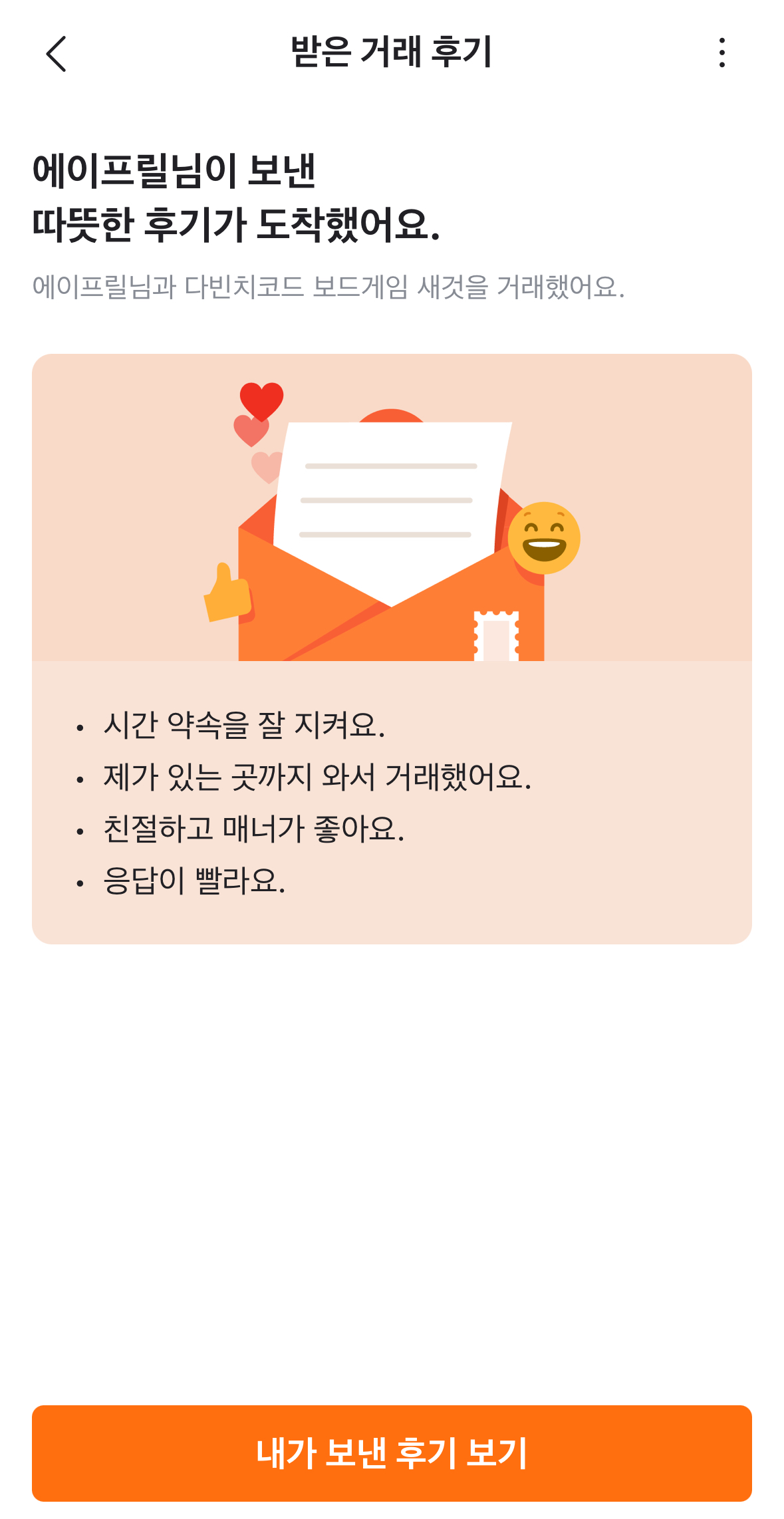Go back using the top-left arrow
The width and height of the screenshot is (784, 1519).
56,53
